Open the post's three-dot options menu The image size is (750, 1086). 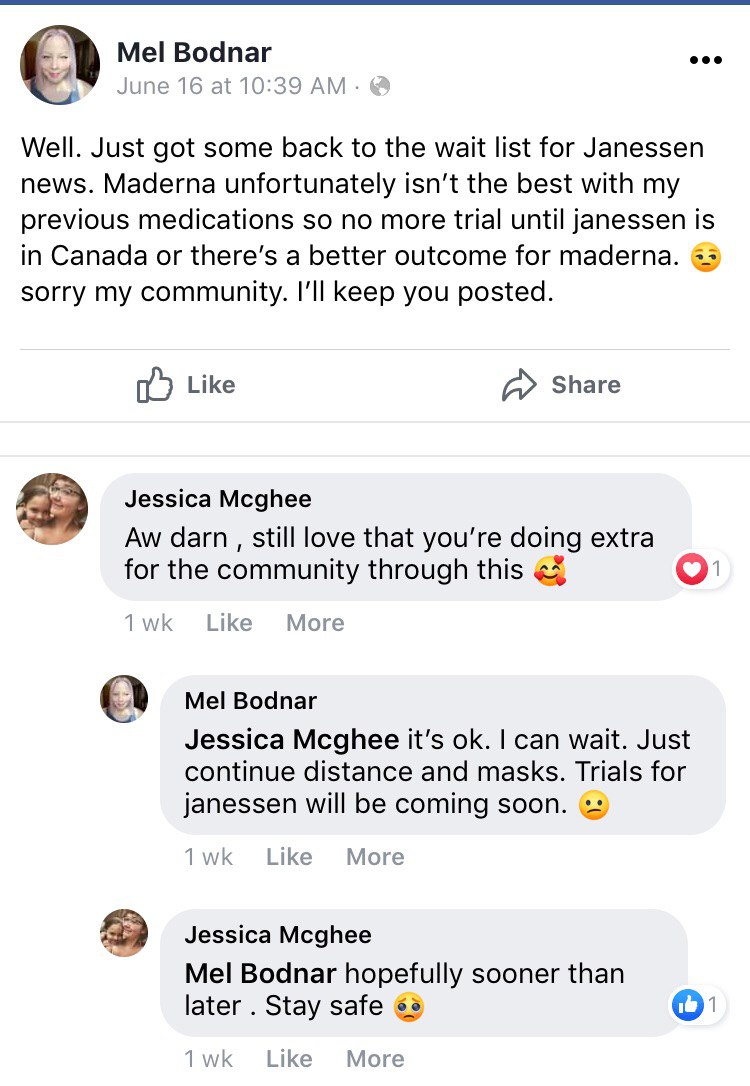coord(706,60)
